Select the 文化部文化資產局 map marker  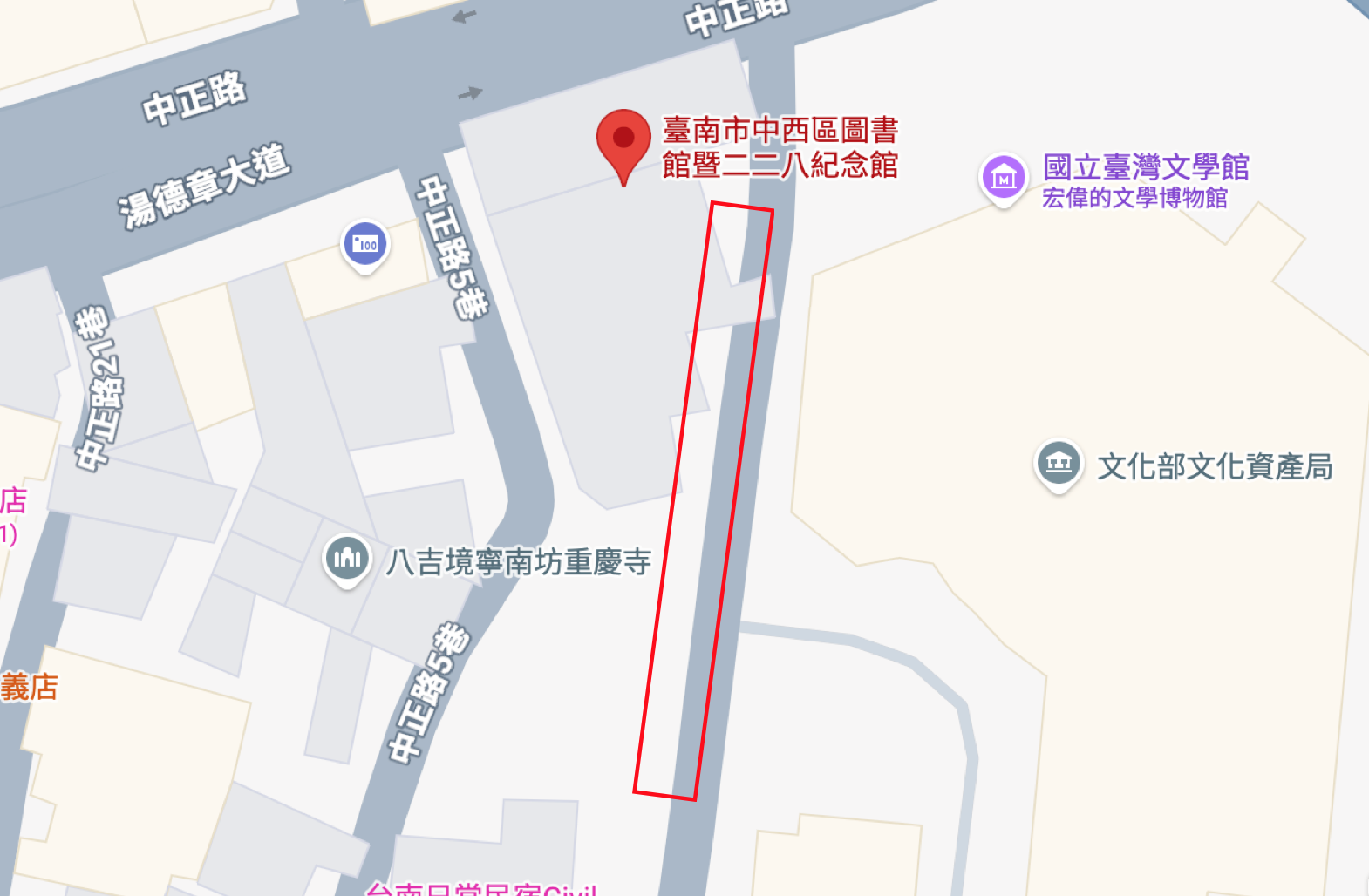(1059, 465)
